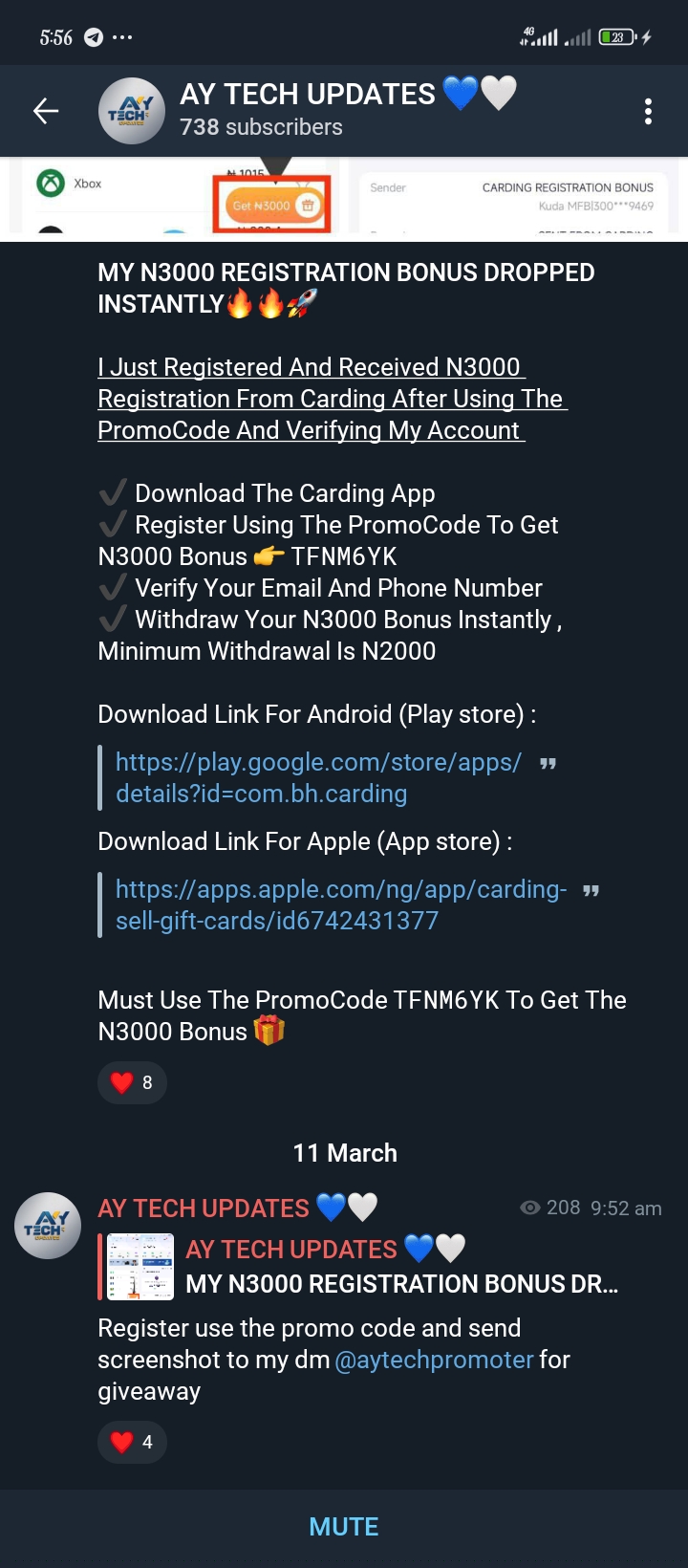Image resolution: width=688 pixels, height=1568 pixels.
Task: Go back using the header arrow
Action: click(46, 111)
